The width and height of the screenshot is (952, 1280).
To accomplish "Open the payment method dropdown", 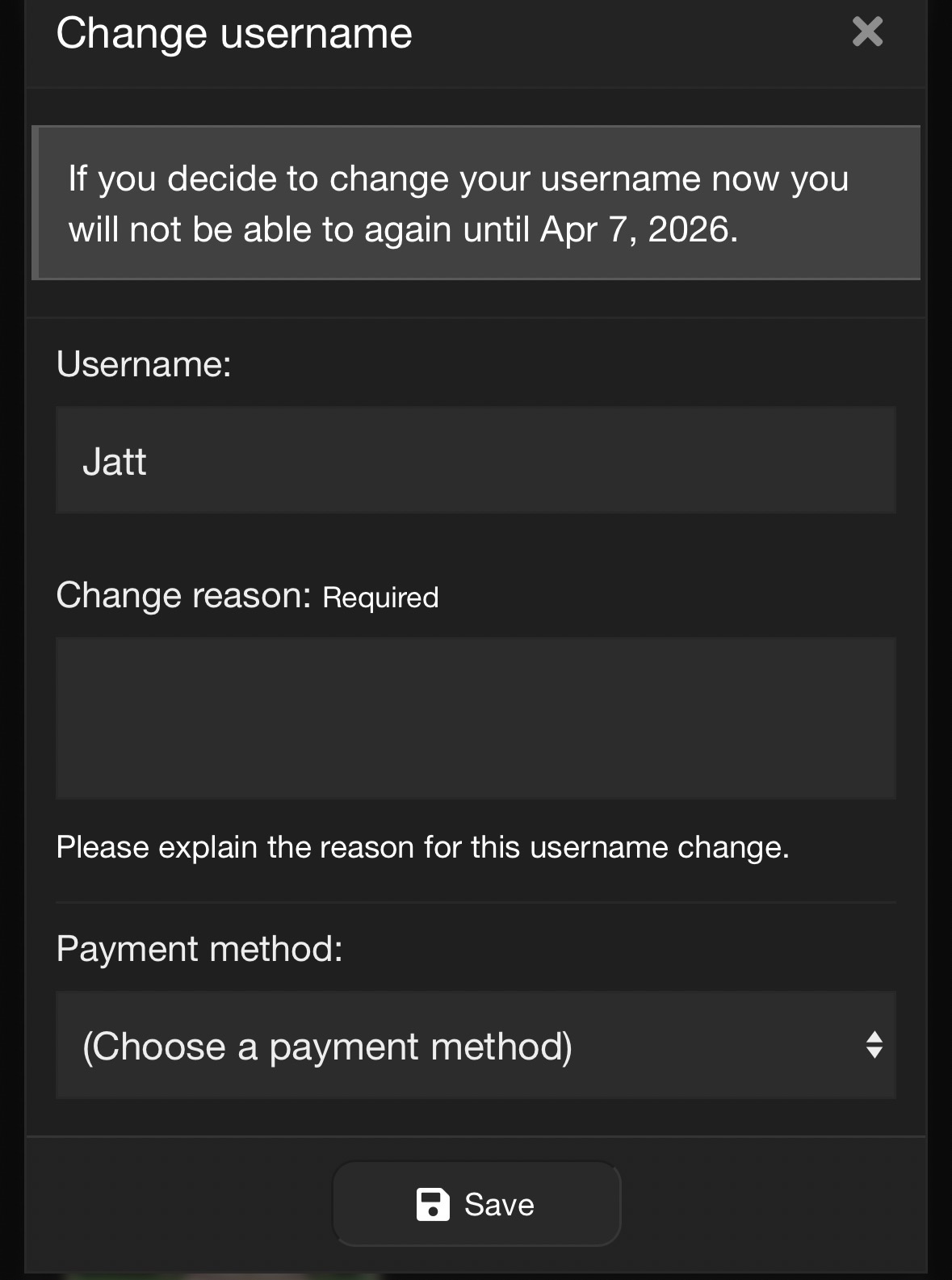I will 476,1046.
